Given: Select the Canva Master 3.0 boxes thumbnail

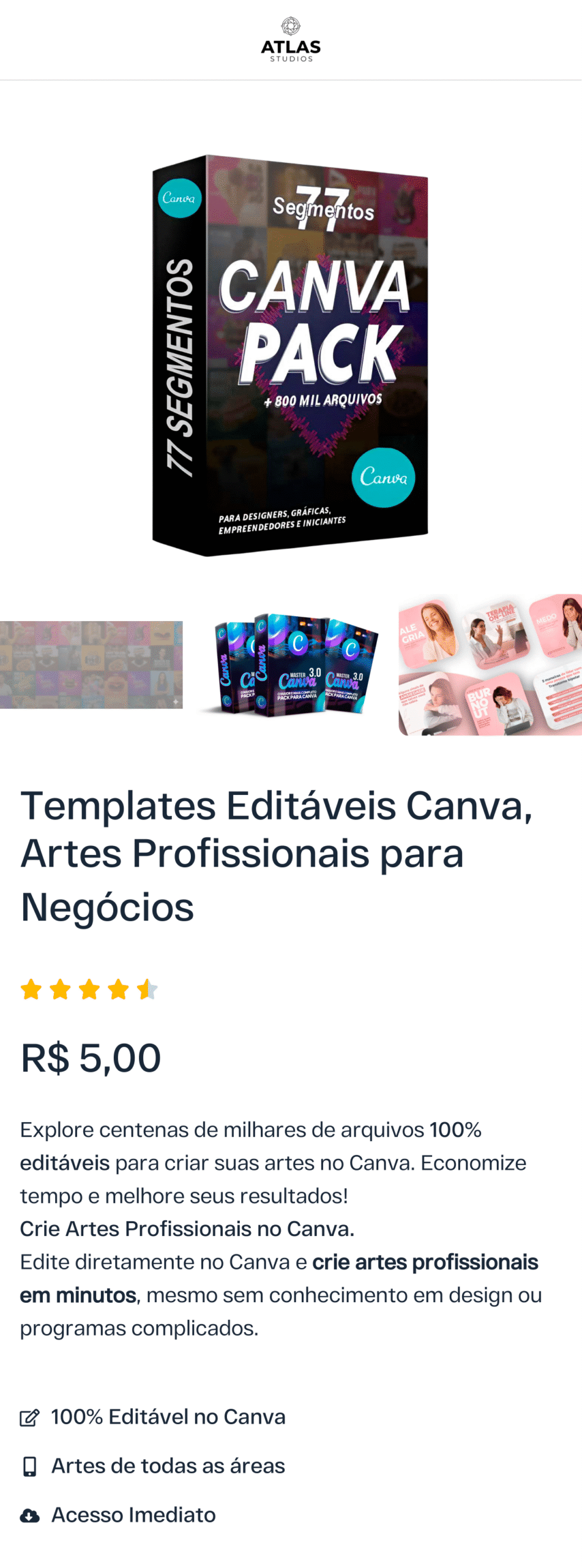Looking at the screenshot, I should point(291,665).
